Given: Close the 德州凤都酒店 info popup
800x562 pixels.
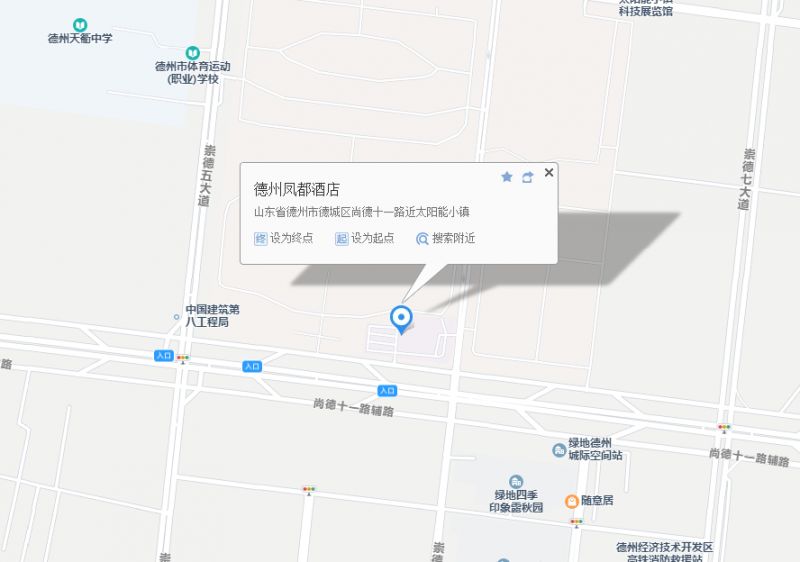Looking at the screenshot, I should (548, 173).
